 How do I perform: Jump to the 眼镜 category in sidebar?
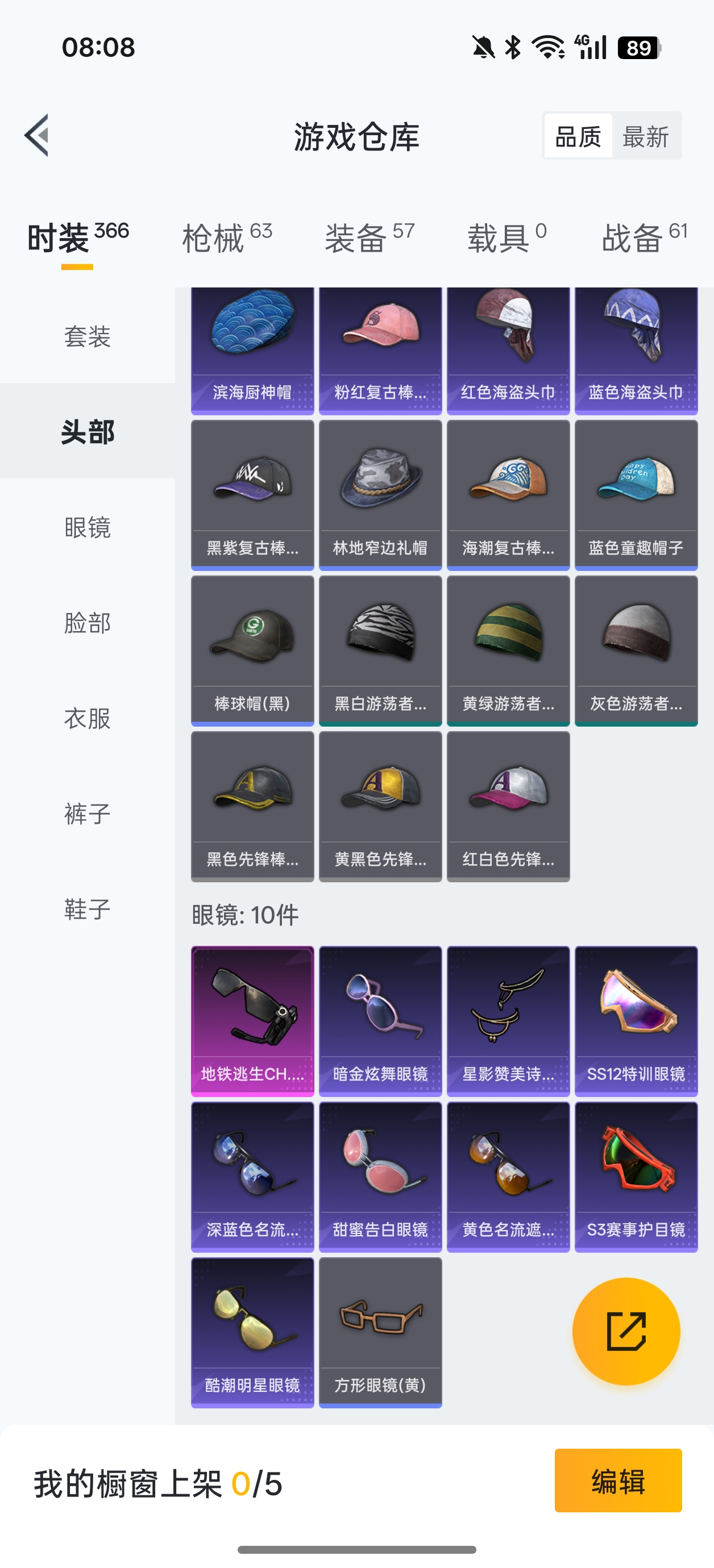[x=87, y=527]
